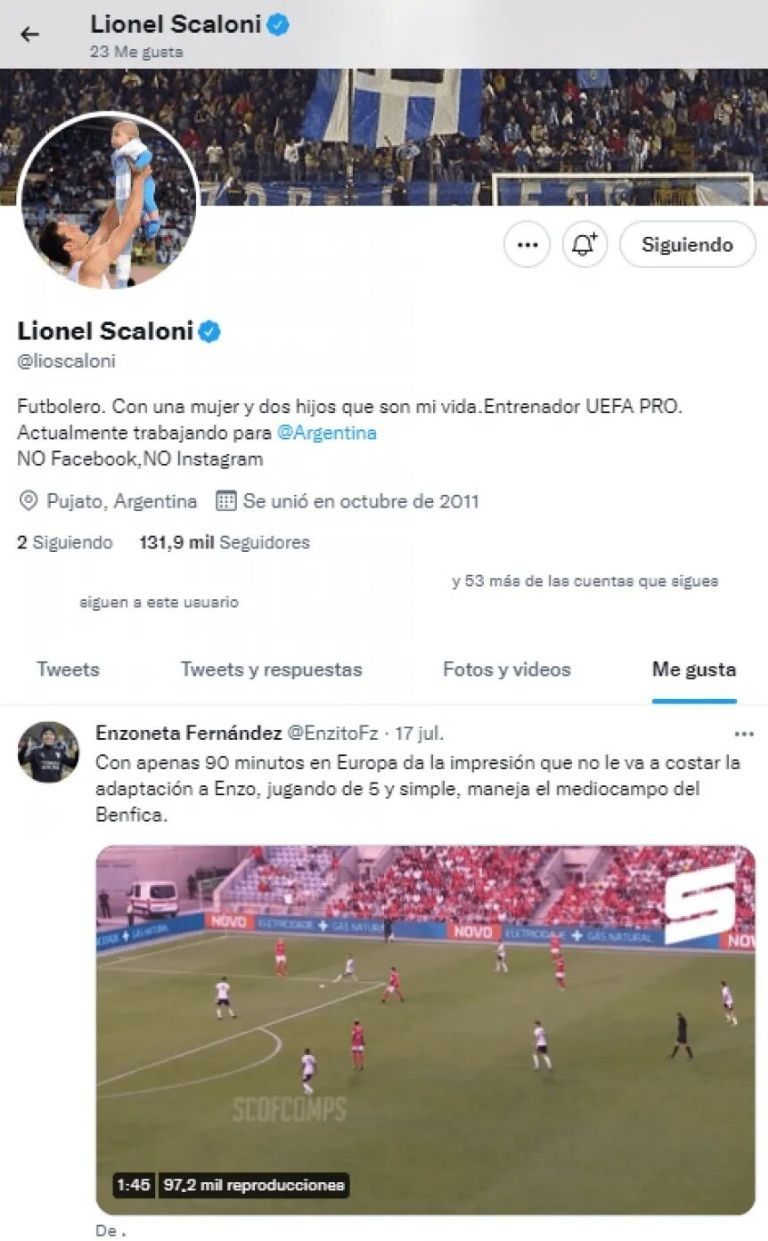Go back with the arrow icon
768x1241 pixels.
(x=30, y=34)
